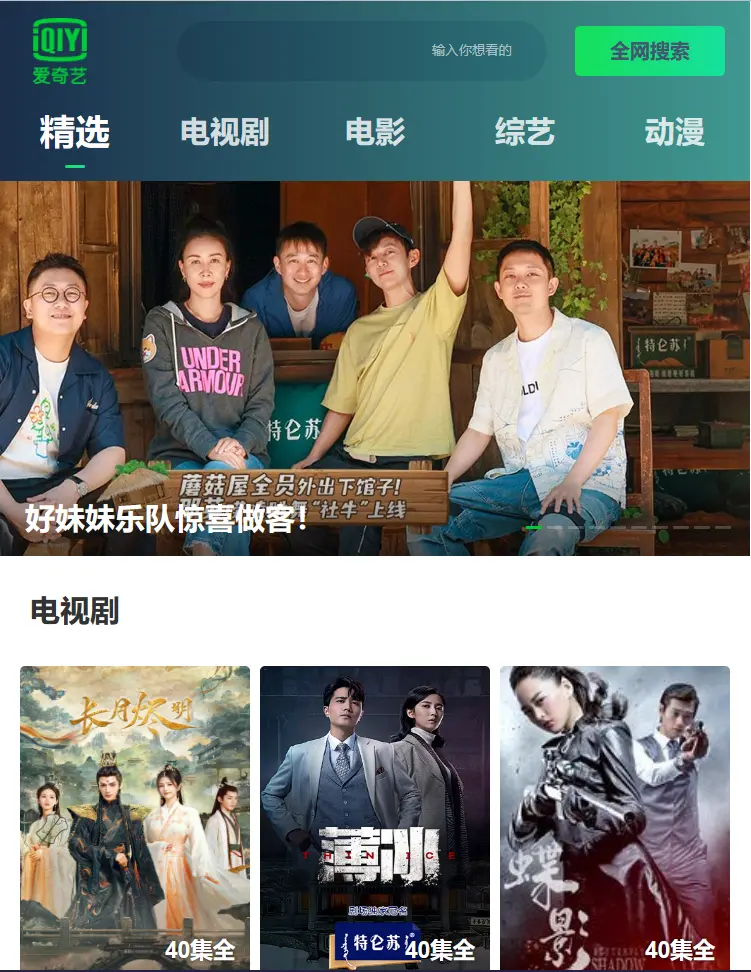
Task: Go to the 动漫 tab
Action: click(x=675, y=133)
